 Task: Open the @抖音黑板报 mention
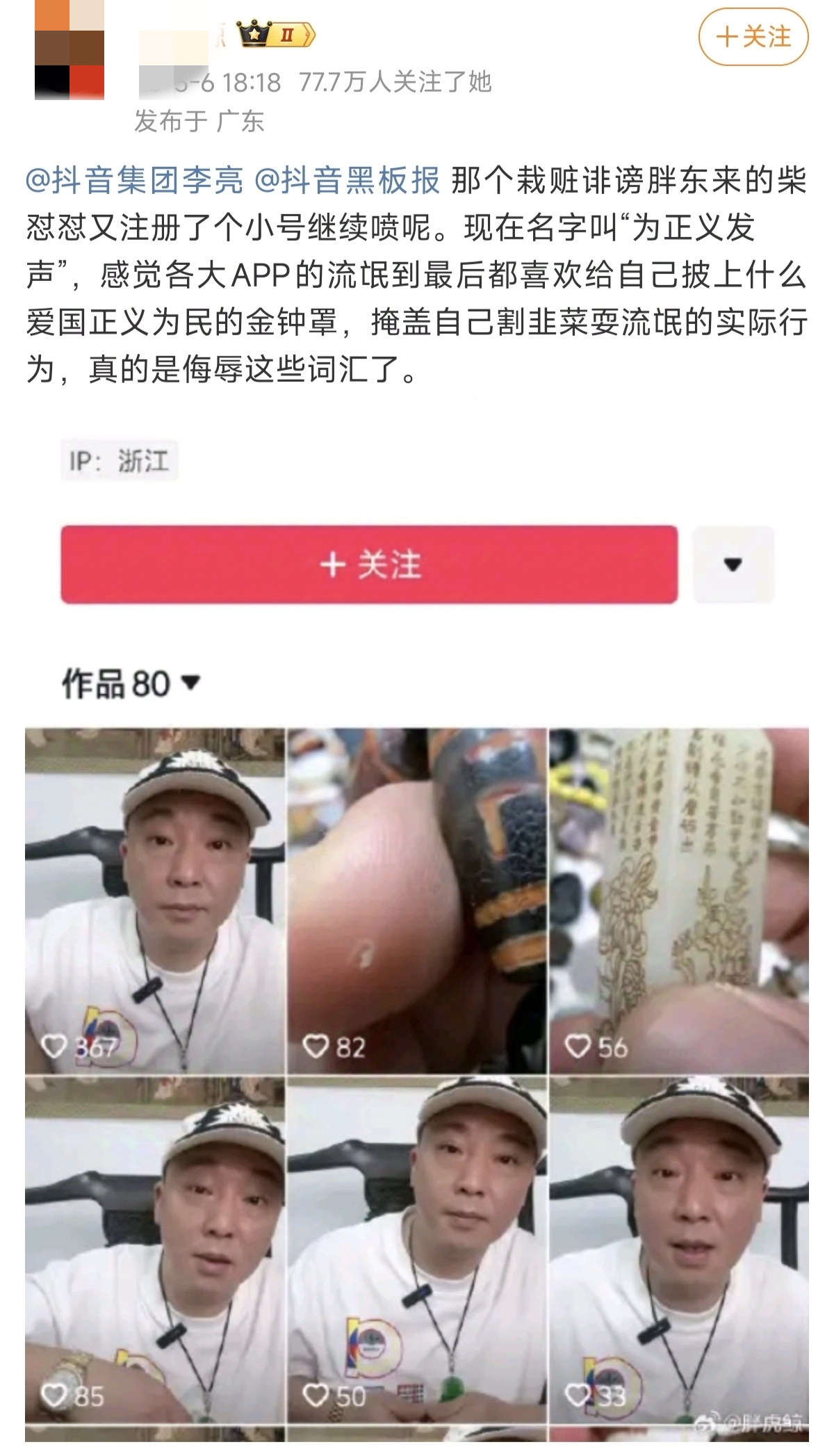pos(347,181)
